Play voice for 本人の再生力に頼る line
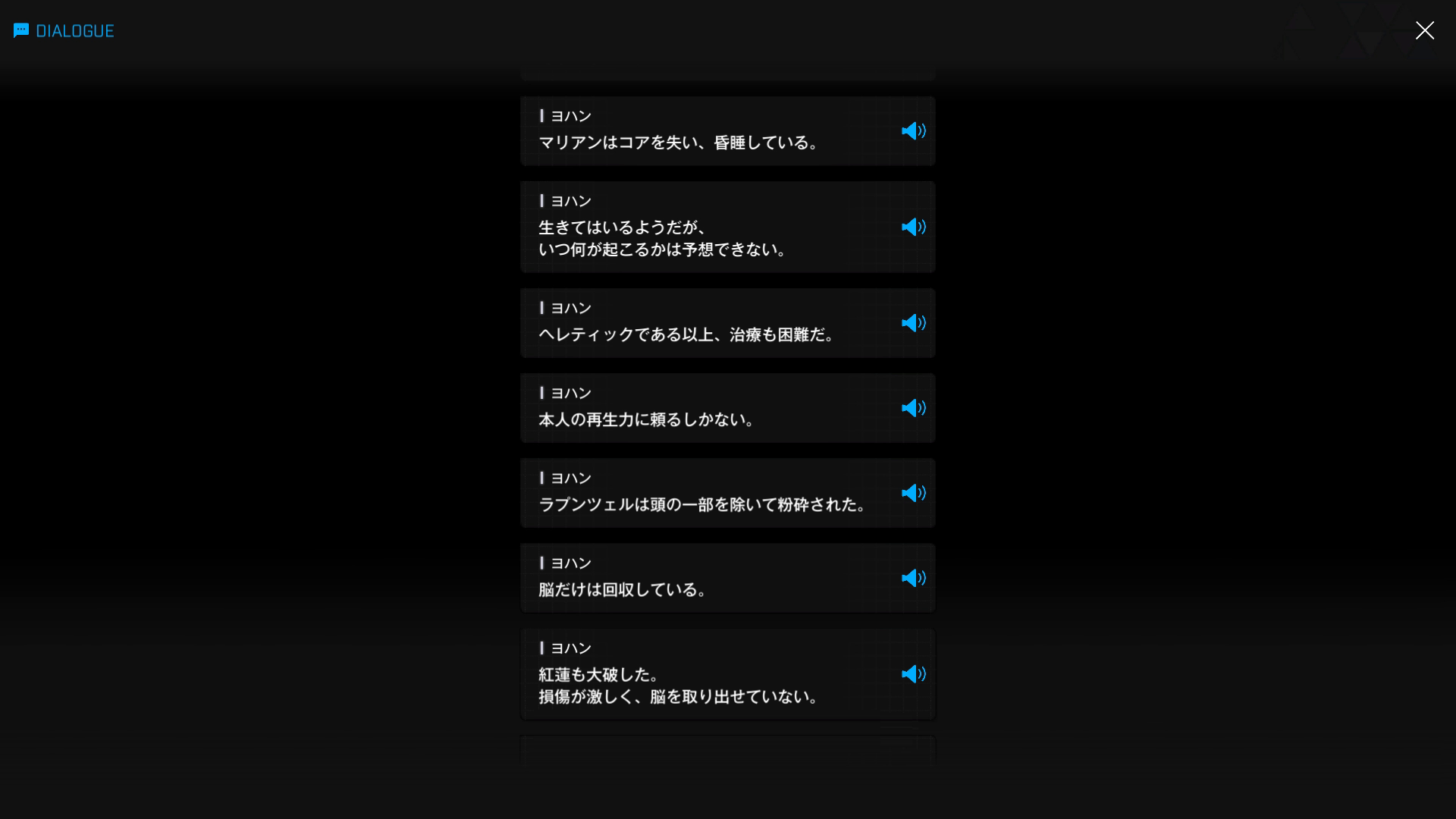Viewport: 1456px width, 819px height. 913,408
